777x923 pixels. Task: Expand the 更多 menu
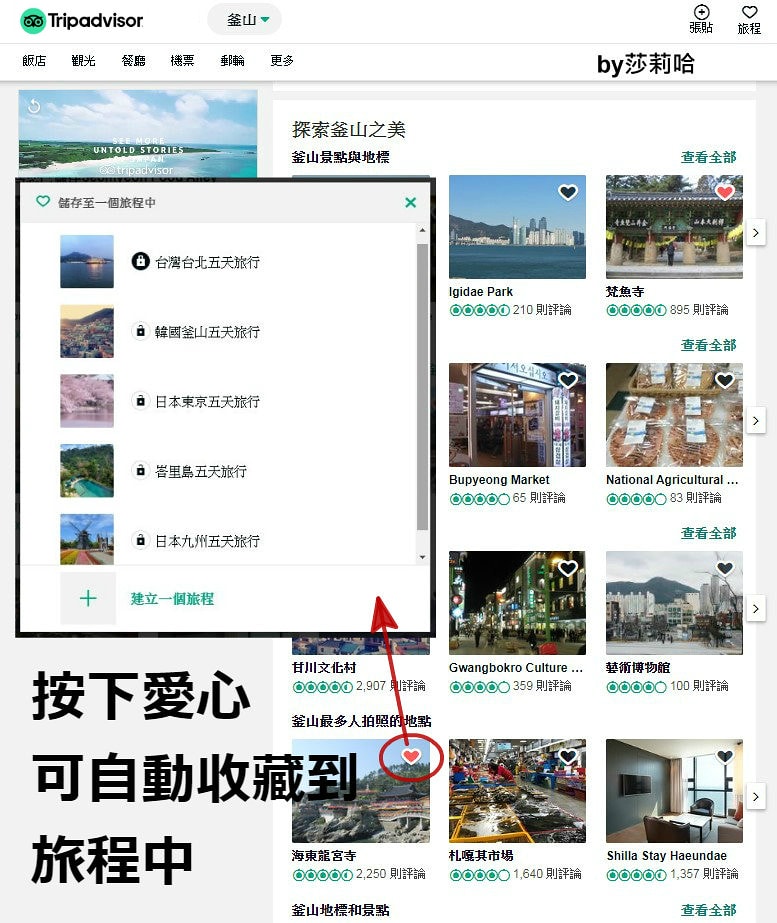(x=282, y=61)
